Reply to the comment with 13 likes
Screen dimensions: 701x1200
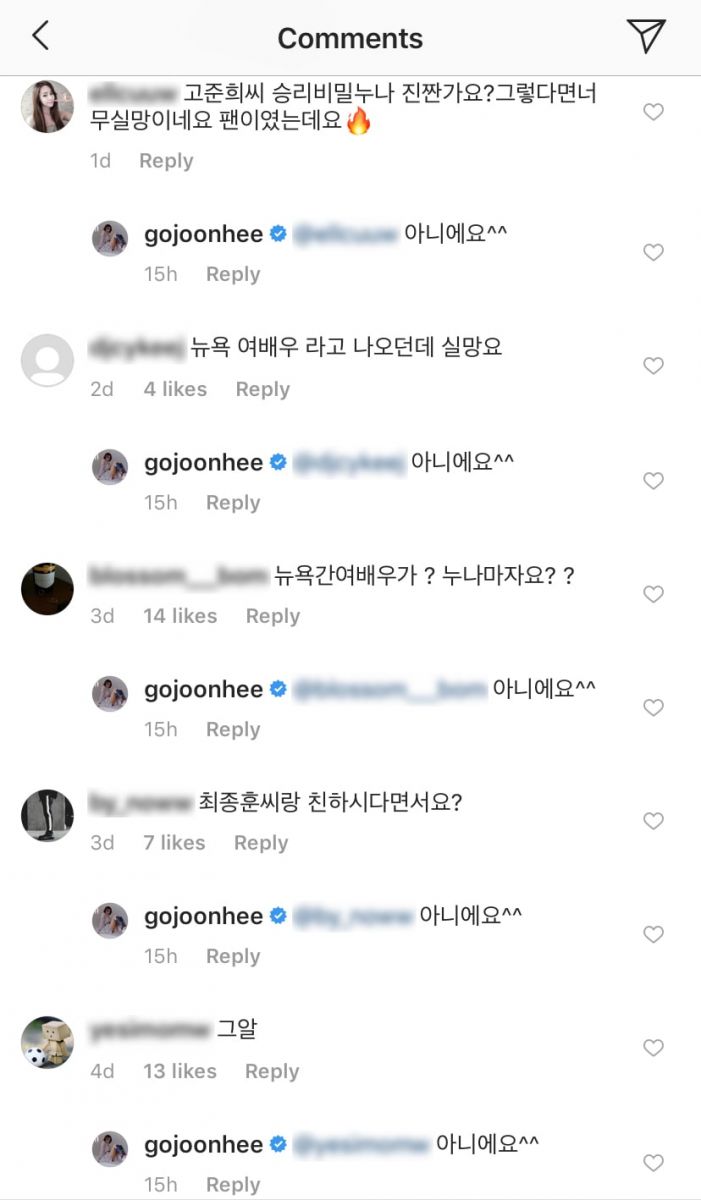[271, 1071]
